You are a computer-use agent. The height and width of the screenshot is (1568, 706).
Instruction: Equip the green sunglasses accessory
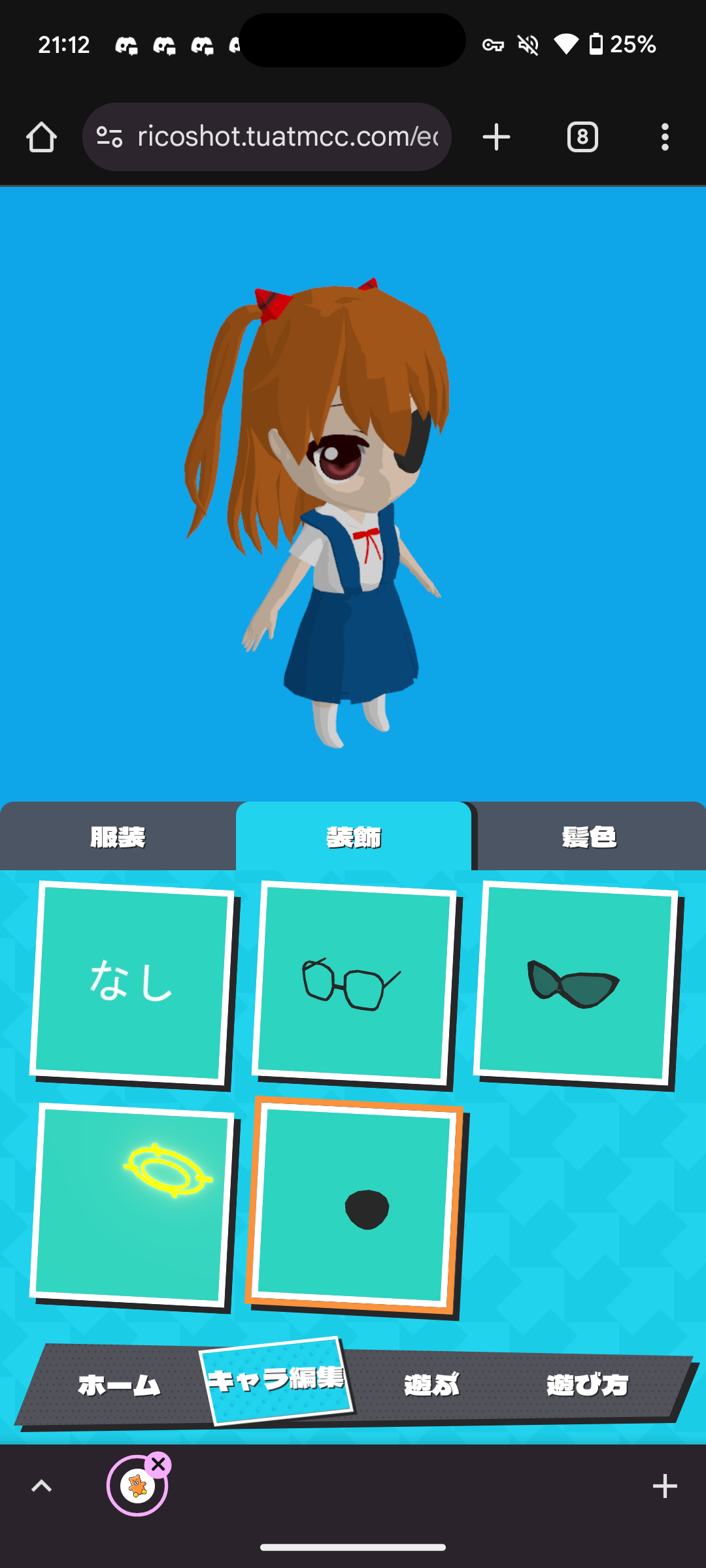click(x=575, y=982)
